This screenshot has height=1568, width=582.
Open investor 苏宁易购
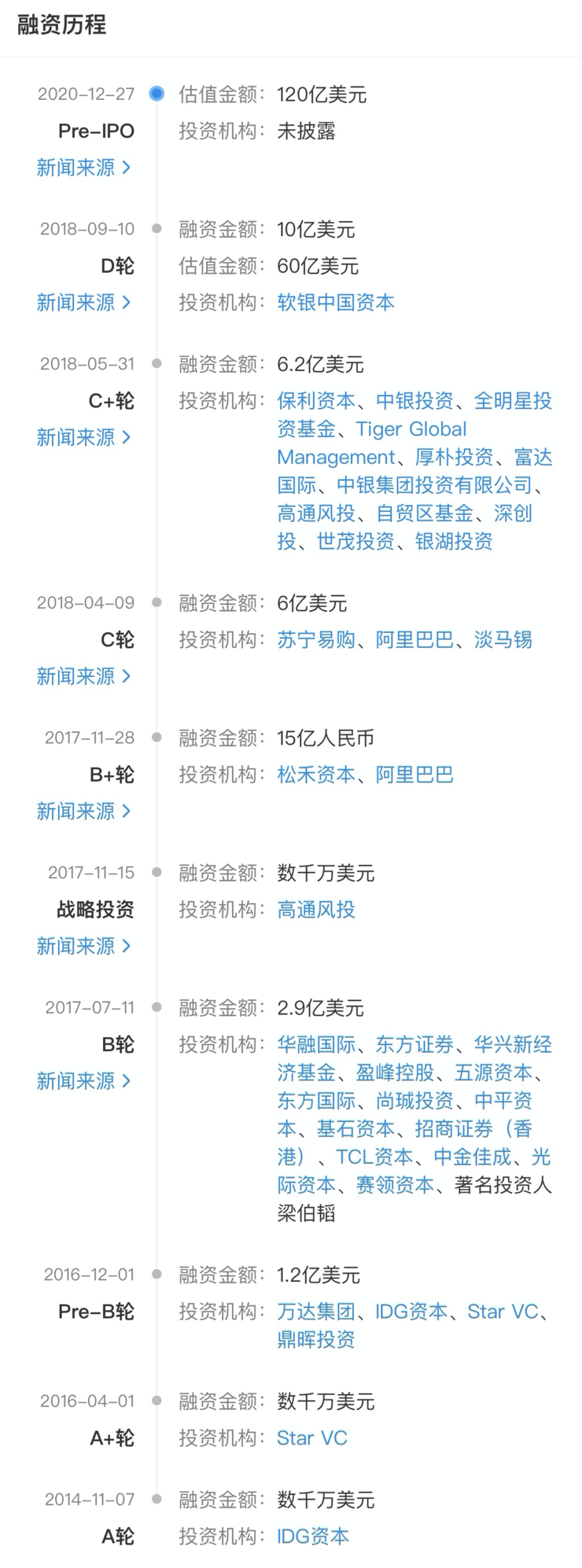coord(316,640)
